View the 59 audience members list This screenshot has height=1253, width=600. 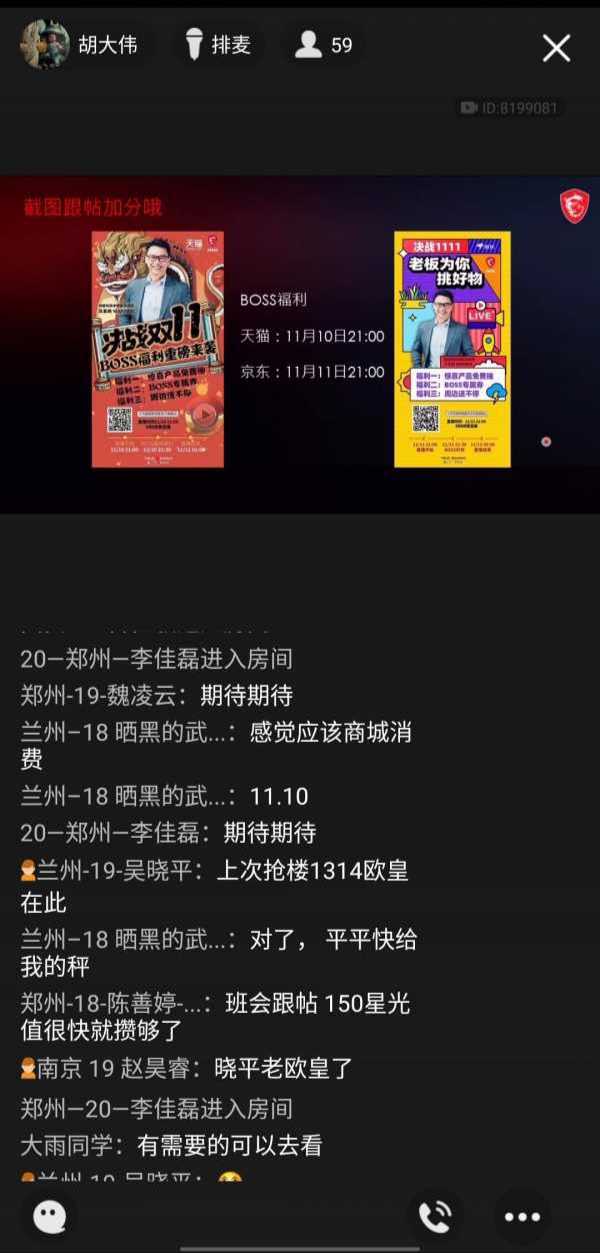point(324,45)
